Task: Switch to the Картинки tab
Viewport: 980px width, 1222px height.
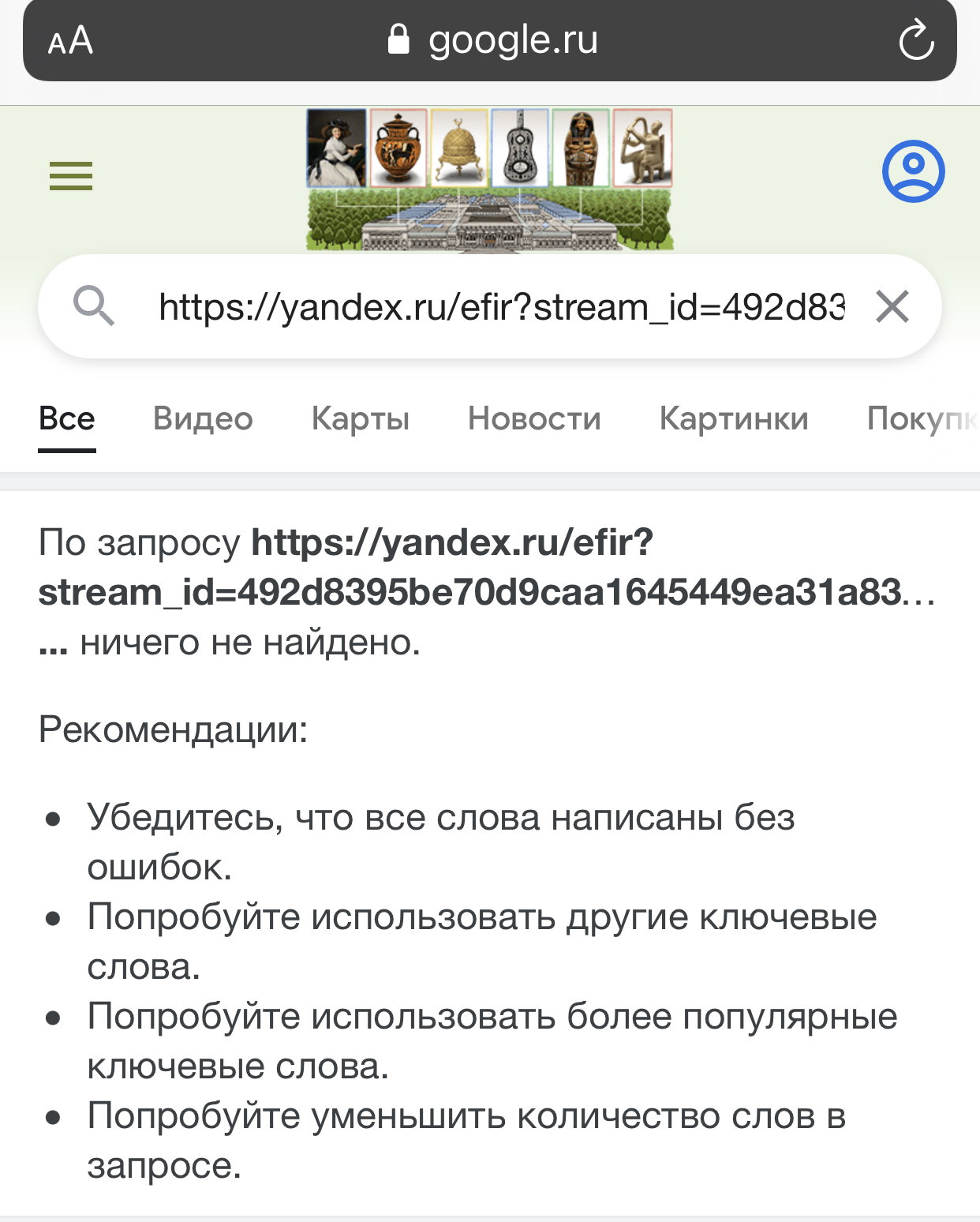Action: [x=734, y=418]
